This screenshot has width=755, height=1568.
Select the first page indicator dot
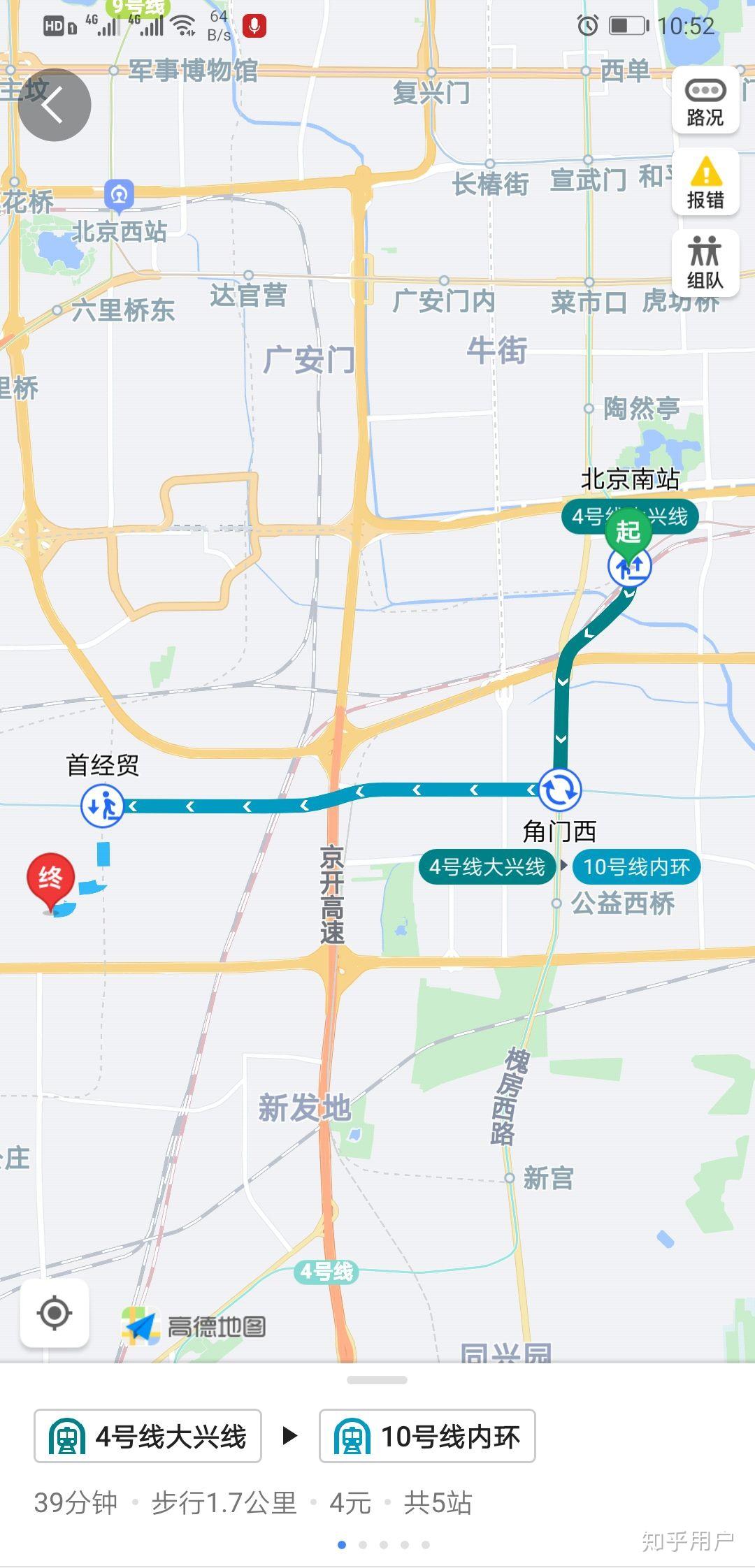coord(343,1544)
